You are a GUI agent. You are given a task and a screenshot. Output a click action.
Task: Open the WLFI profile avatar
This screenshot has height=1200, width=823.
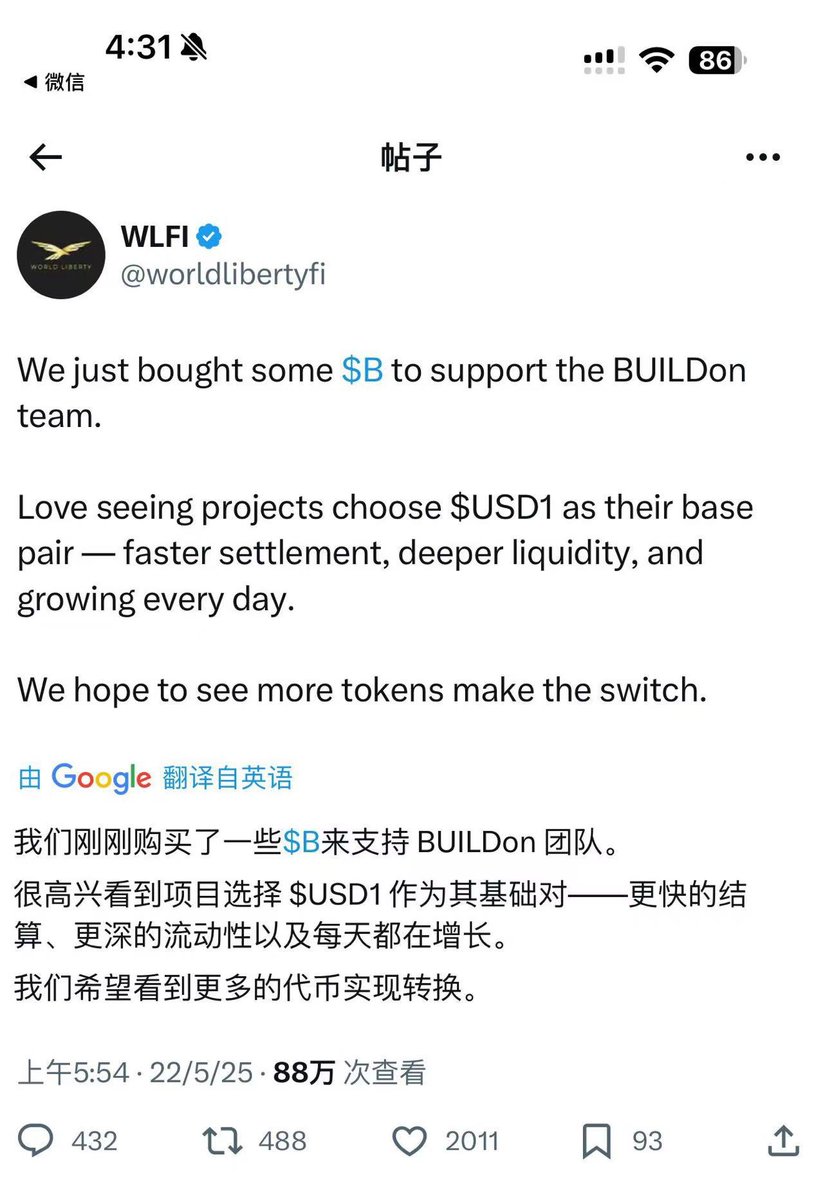click(x=61, y=255)
